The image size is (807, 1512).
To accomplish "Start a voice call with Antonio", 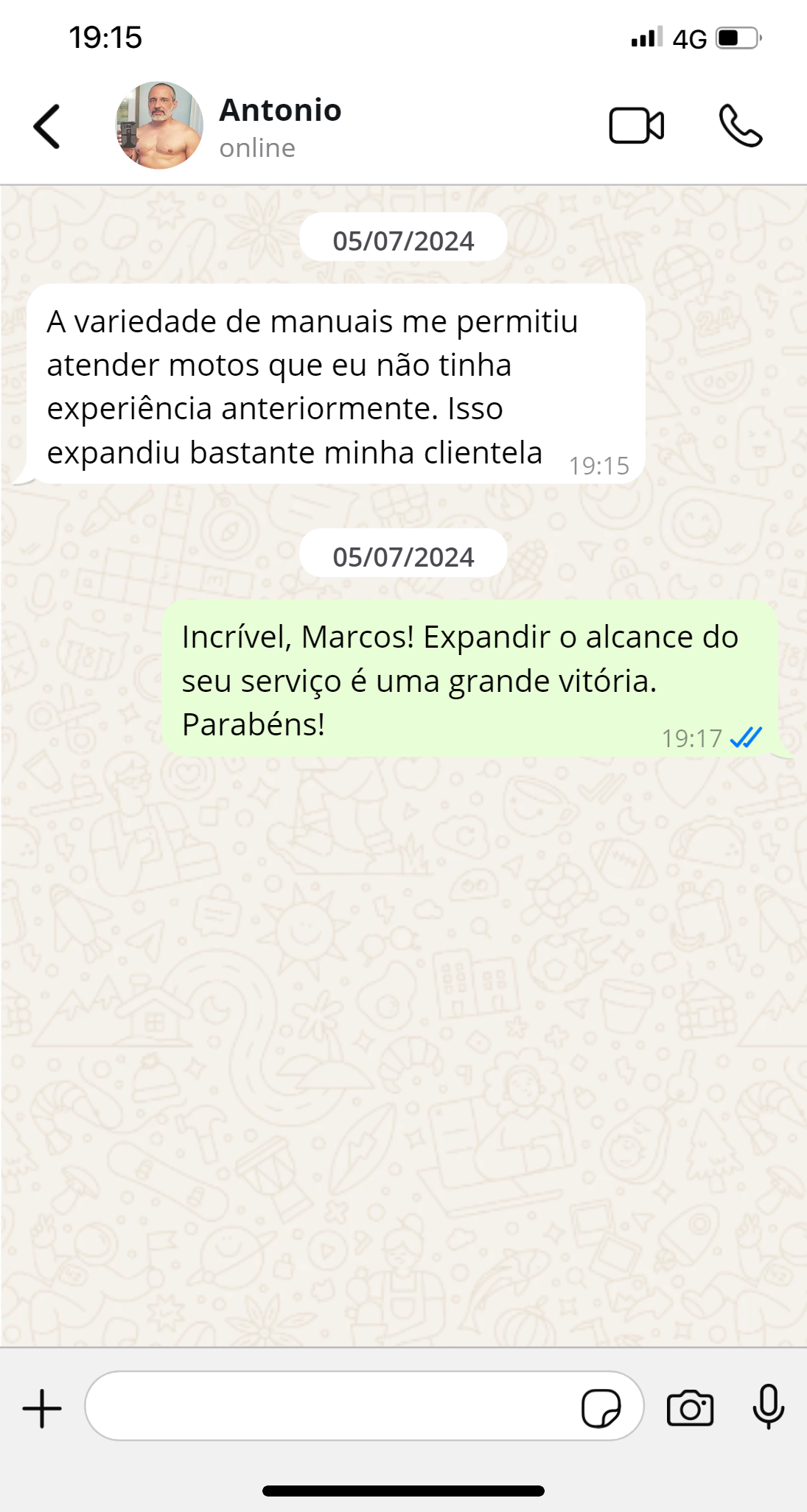I will click(x=740, y=126).
